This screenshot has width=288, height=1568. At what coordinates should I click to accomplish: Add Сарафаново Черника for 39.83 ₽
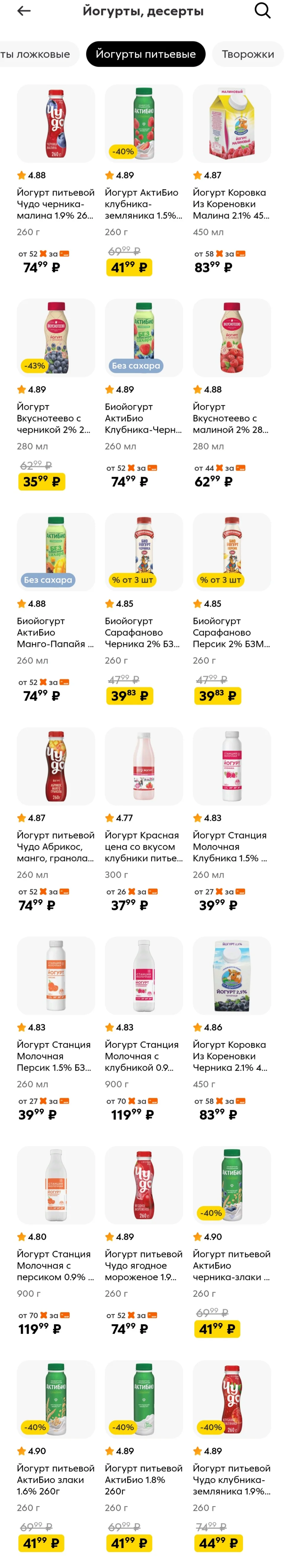point(129,696)
